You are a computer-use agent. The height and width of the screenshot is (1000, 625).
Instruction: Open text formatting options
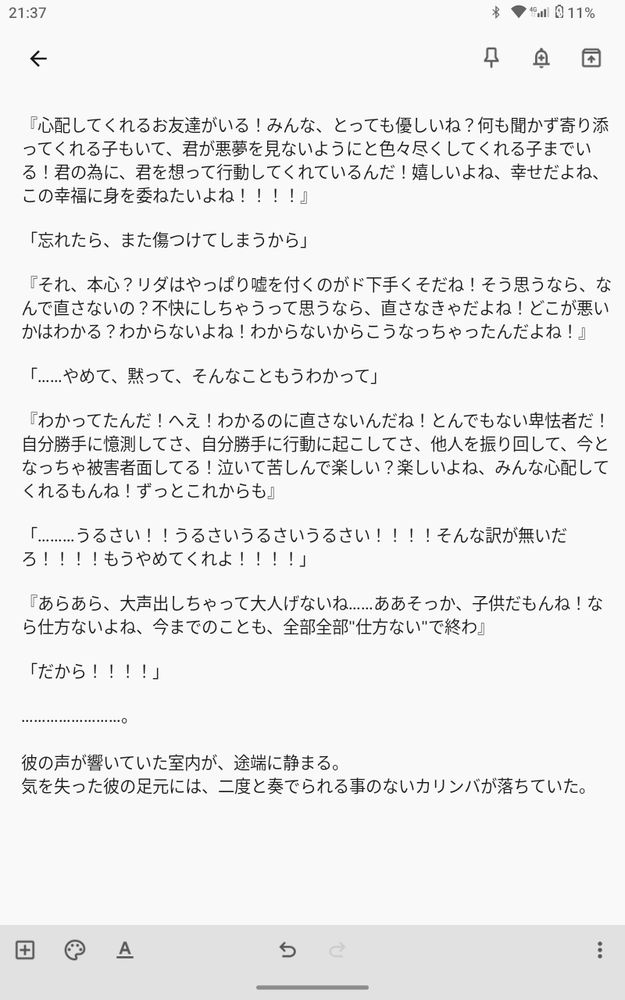(125, 950)
